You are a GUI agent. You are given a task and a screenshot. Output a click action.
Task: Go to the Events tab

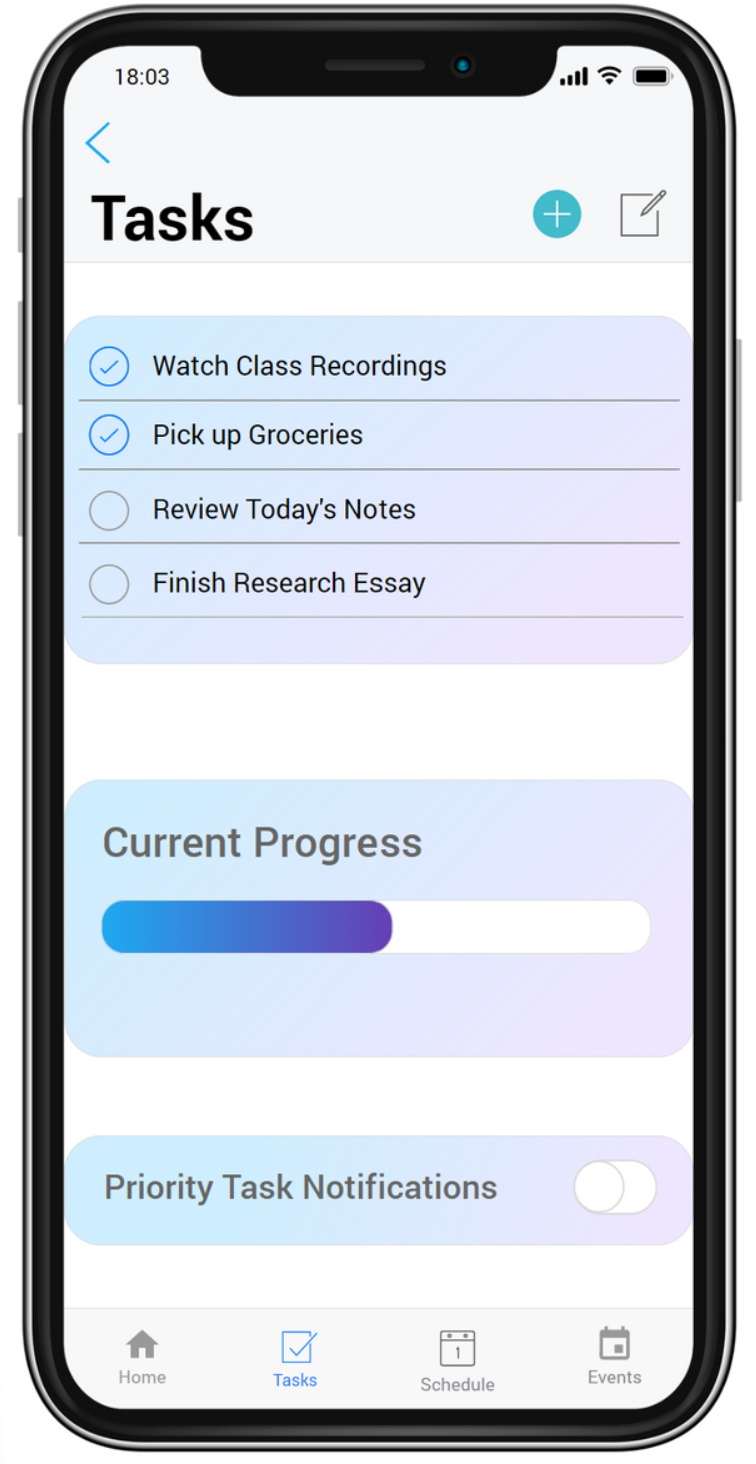(x=614, y=1357)
